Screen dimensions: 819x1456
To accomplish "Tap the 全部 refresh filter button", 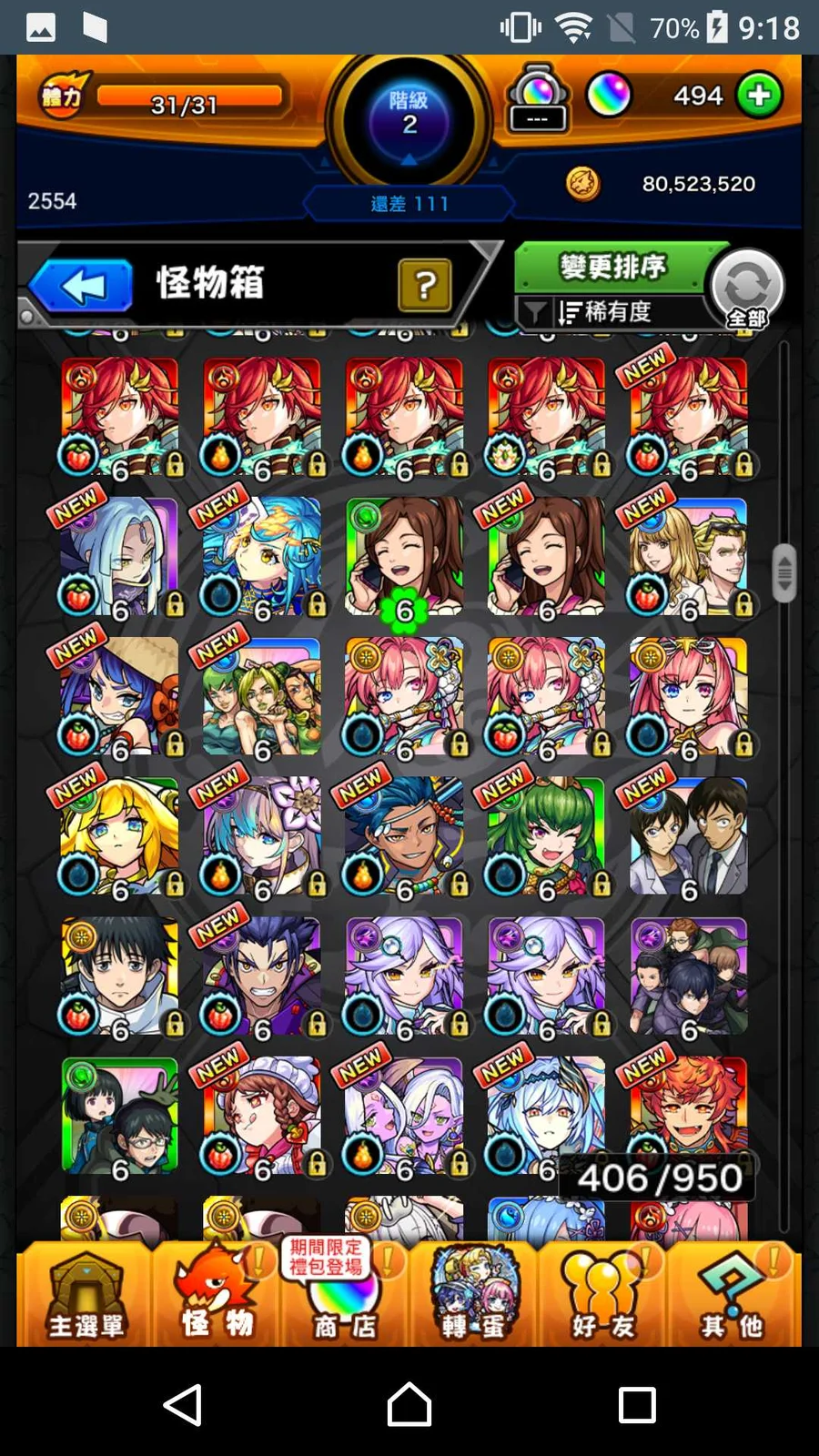I will click(x=746, y=288).
